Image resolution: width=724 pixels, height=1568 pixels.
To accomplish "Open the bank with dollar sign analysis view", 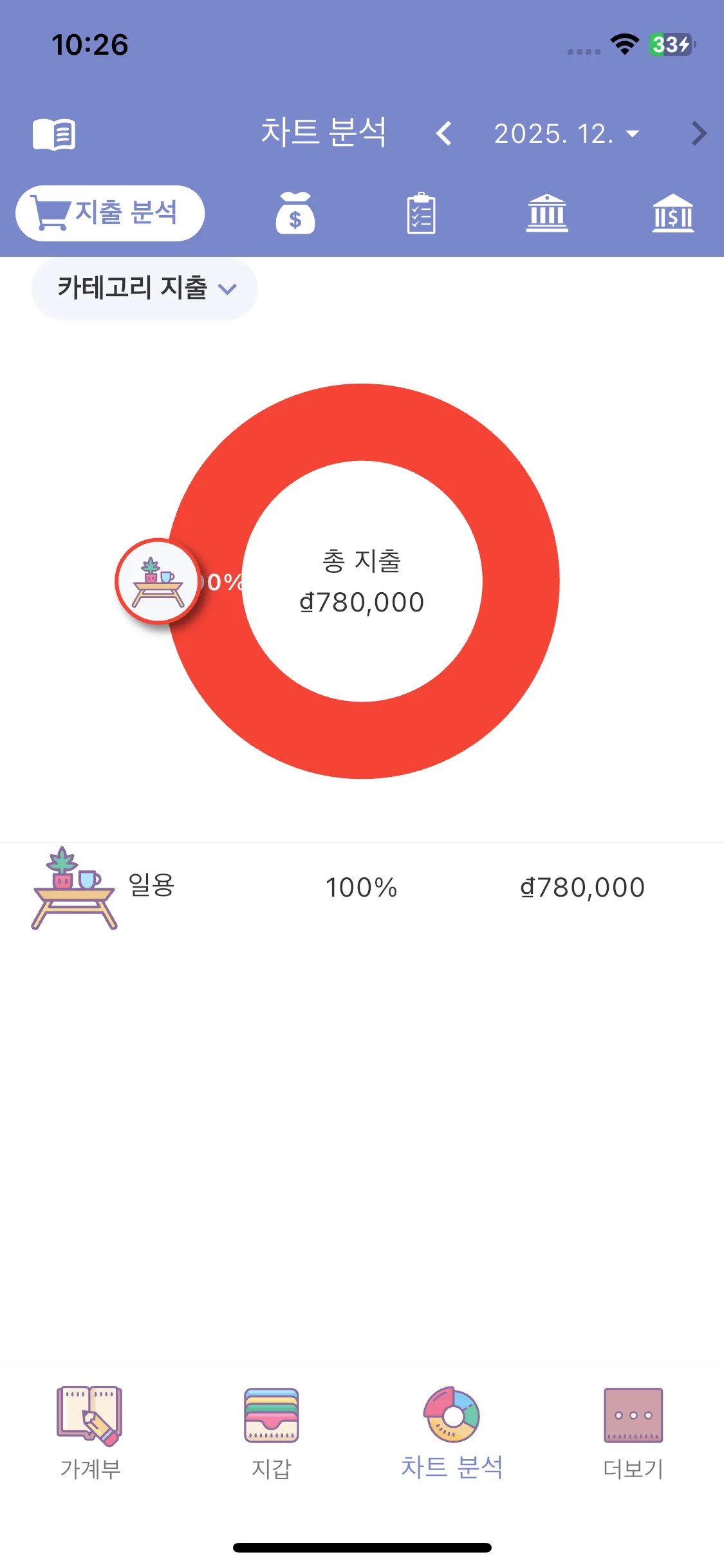I will tap(673, 214).
